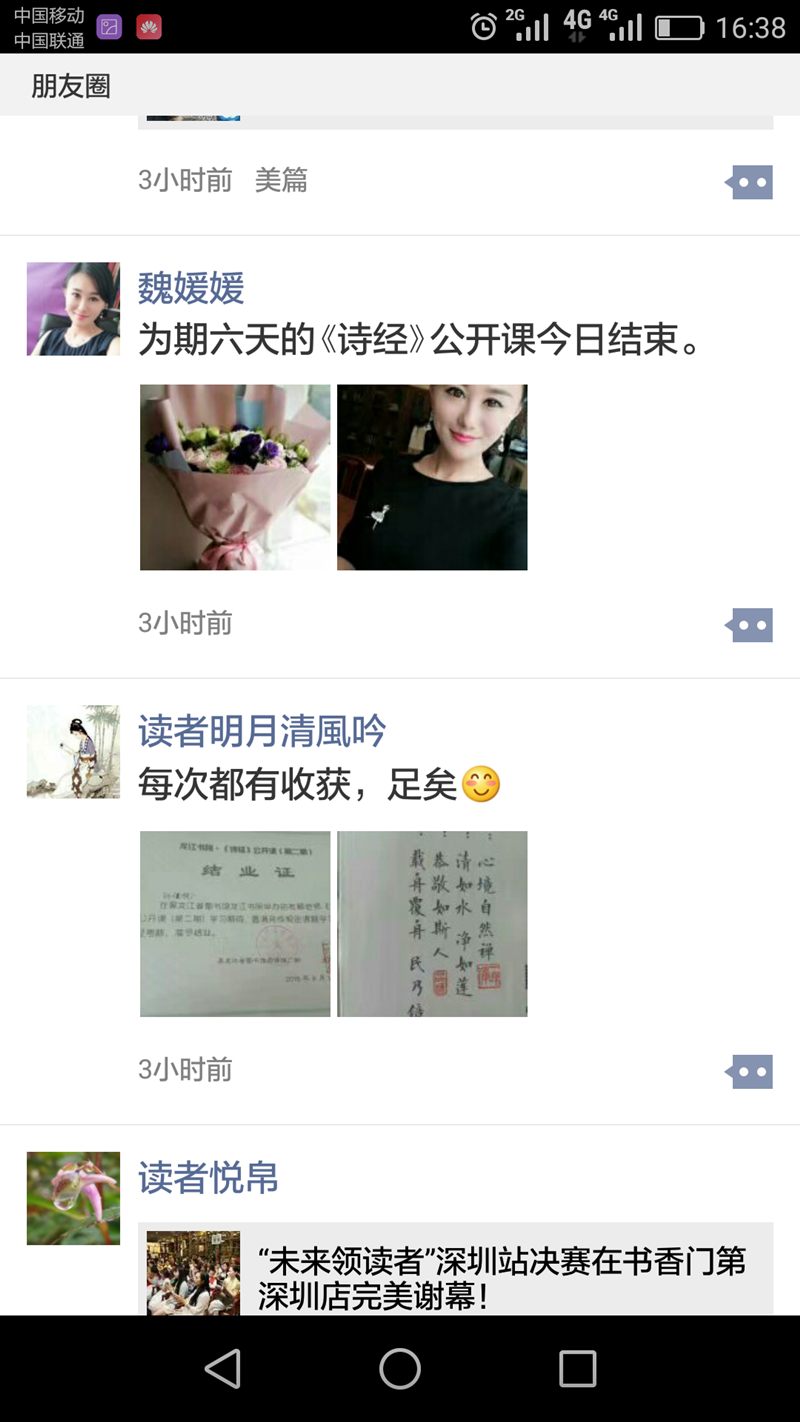Screen dimensions: 800x1422
Task: Open comment menu under 读者明月清風吟's post
Action: click(749, 1072)
